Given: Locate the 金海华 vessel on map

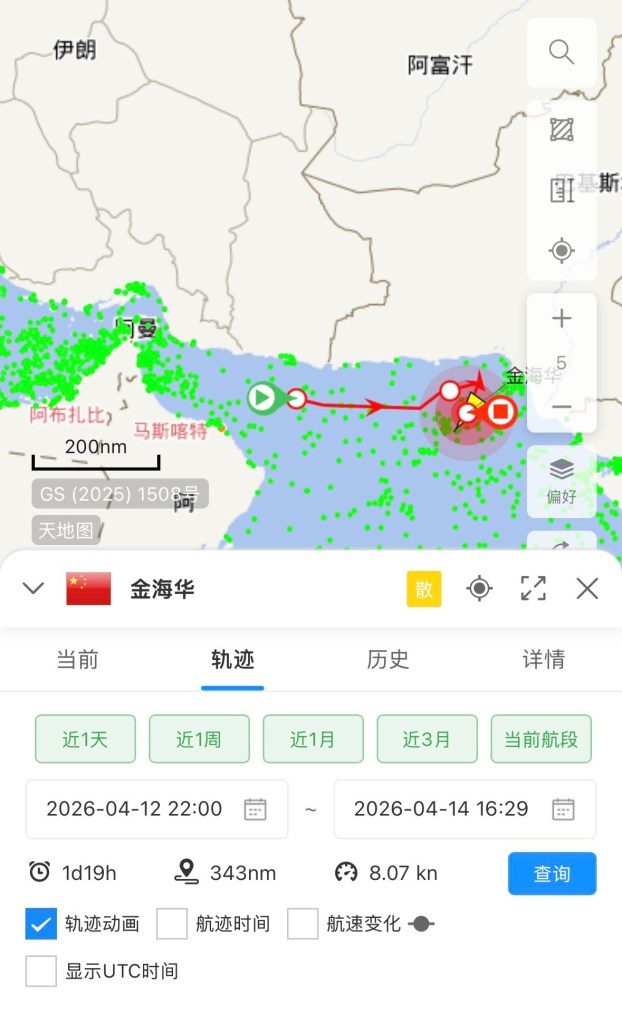Looking at the screenshot, I should point(480,589).
